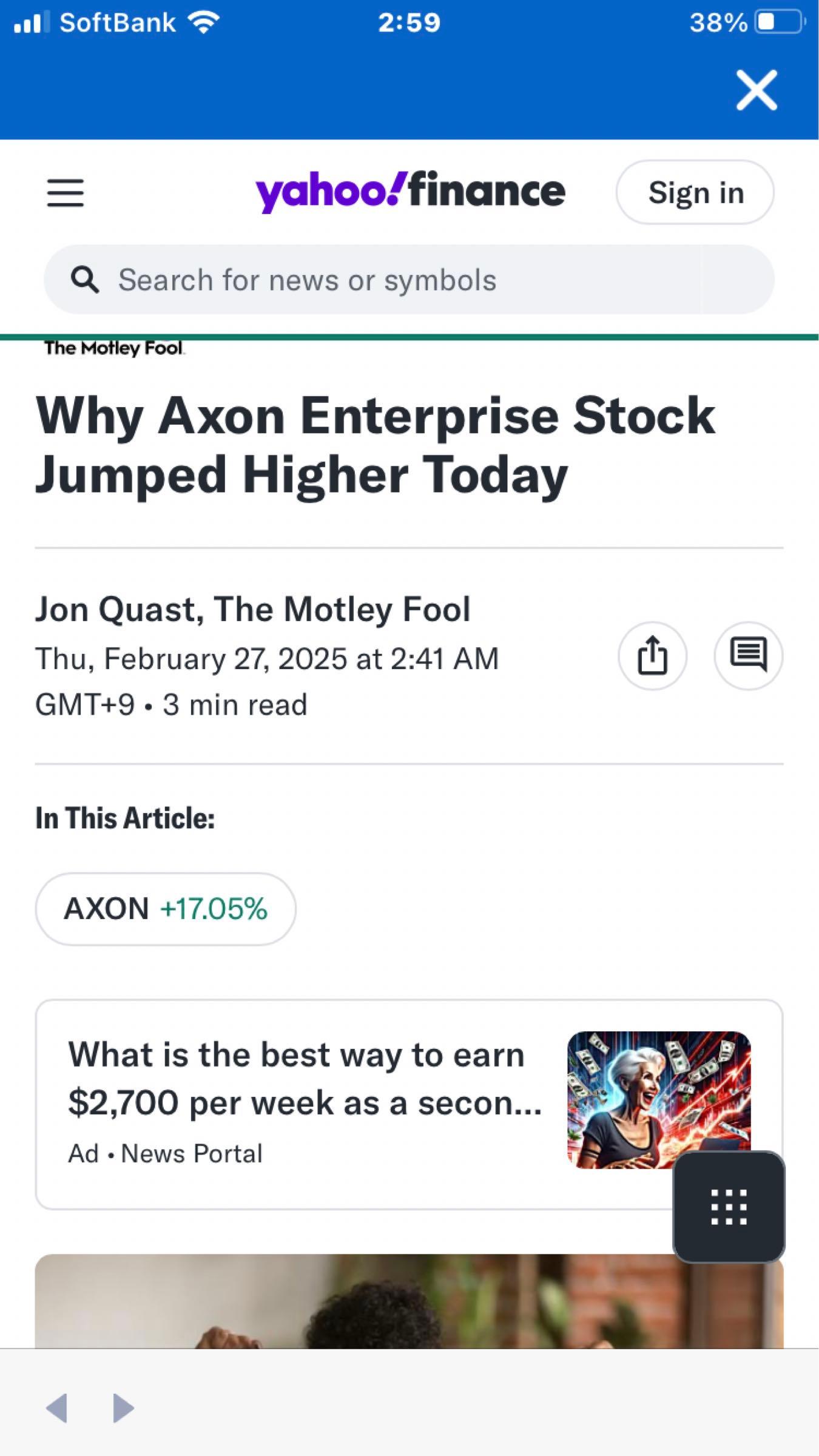Viewport: 819px width, 1456px height.
Task: Go back to the previous page
Action: coord(57,1407)
